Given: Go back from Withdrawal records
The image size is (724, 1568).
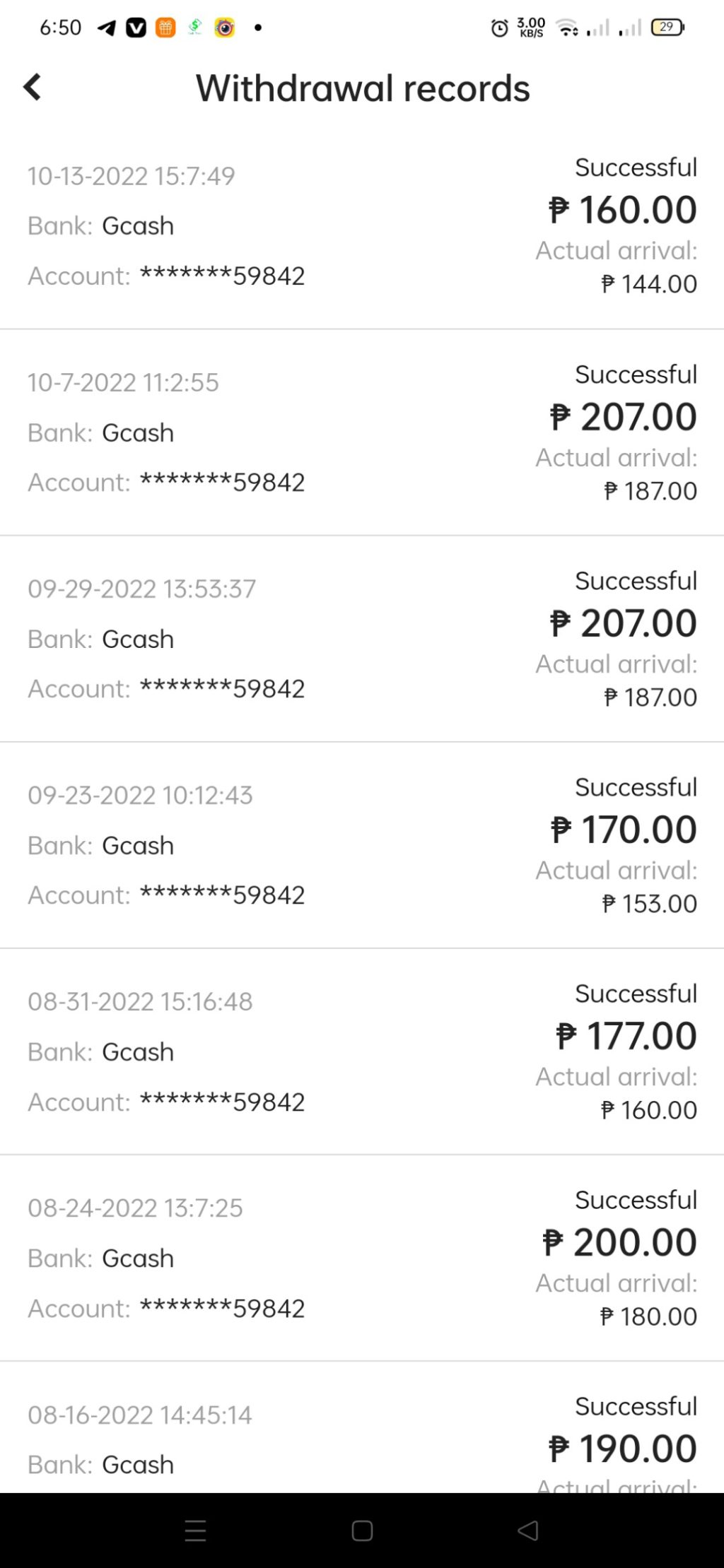Looking at the screenshot, I should (x=33, y=88).
